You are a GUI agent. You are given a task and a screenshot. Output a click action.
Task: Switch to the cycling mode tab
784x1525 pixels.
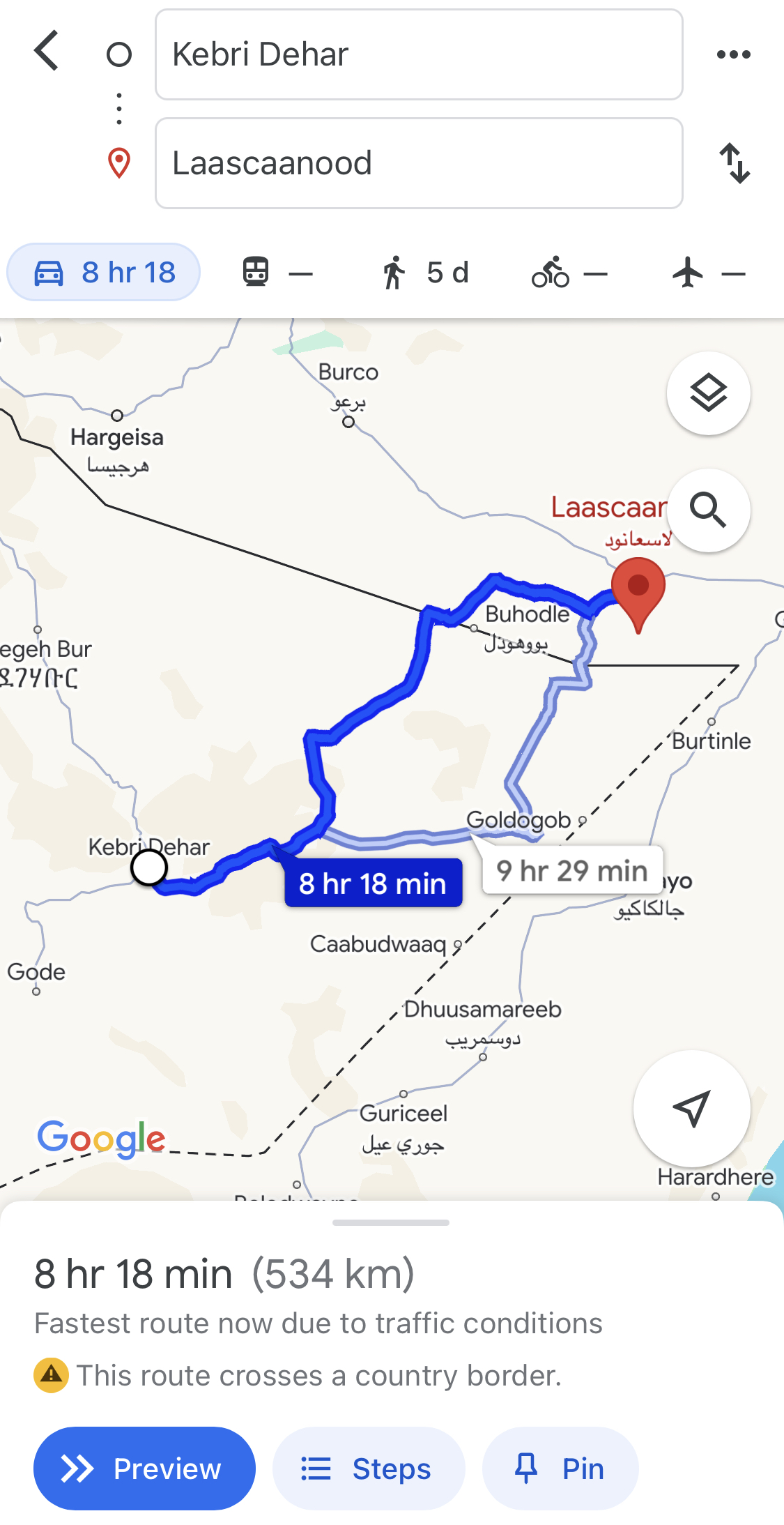click(x=569, y=272)
